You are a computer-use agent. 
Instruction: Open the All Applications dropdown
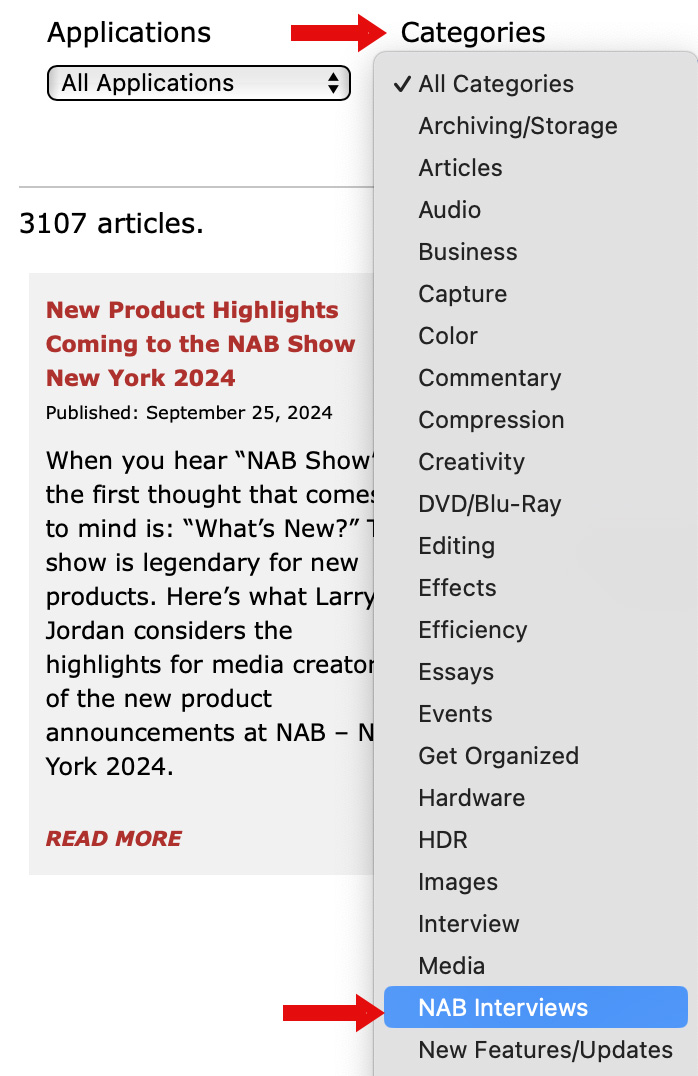pos(198,83)
